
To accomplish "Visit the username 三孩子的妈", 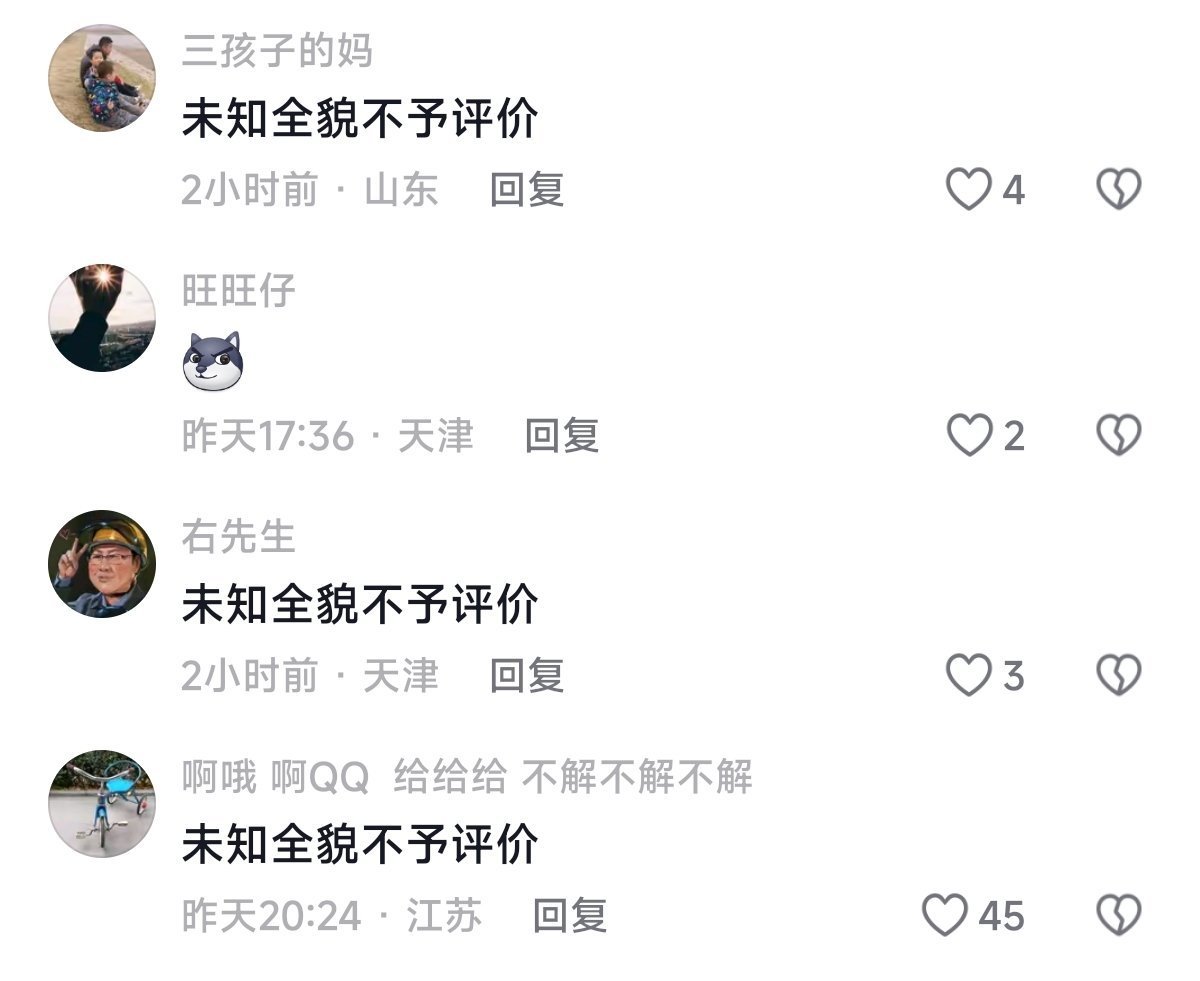I will click(x=277, y=50).
